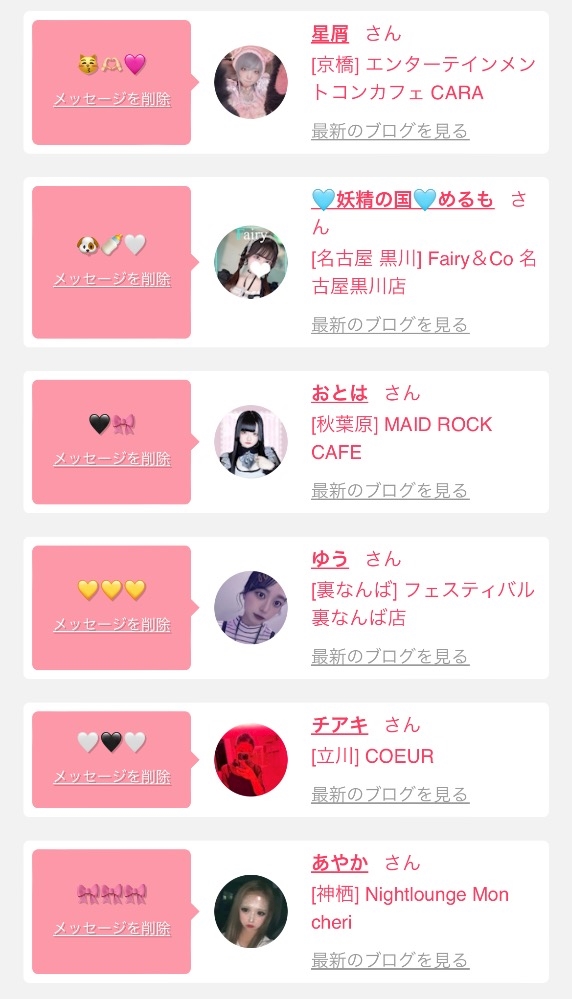Tap チアキ's red avatar photo
572x999 pixels.
[251, 759]
